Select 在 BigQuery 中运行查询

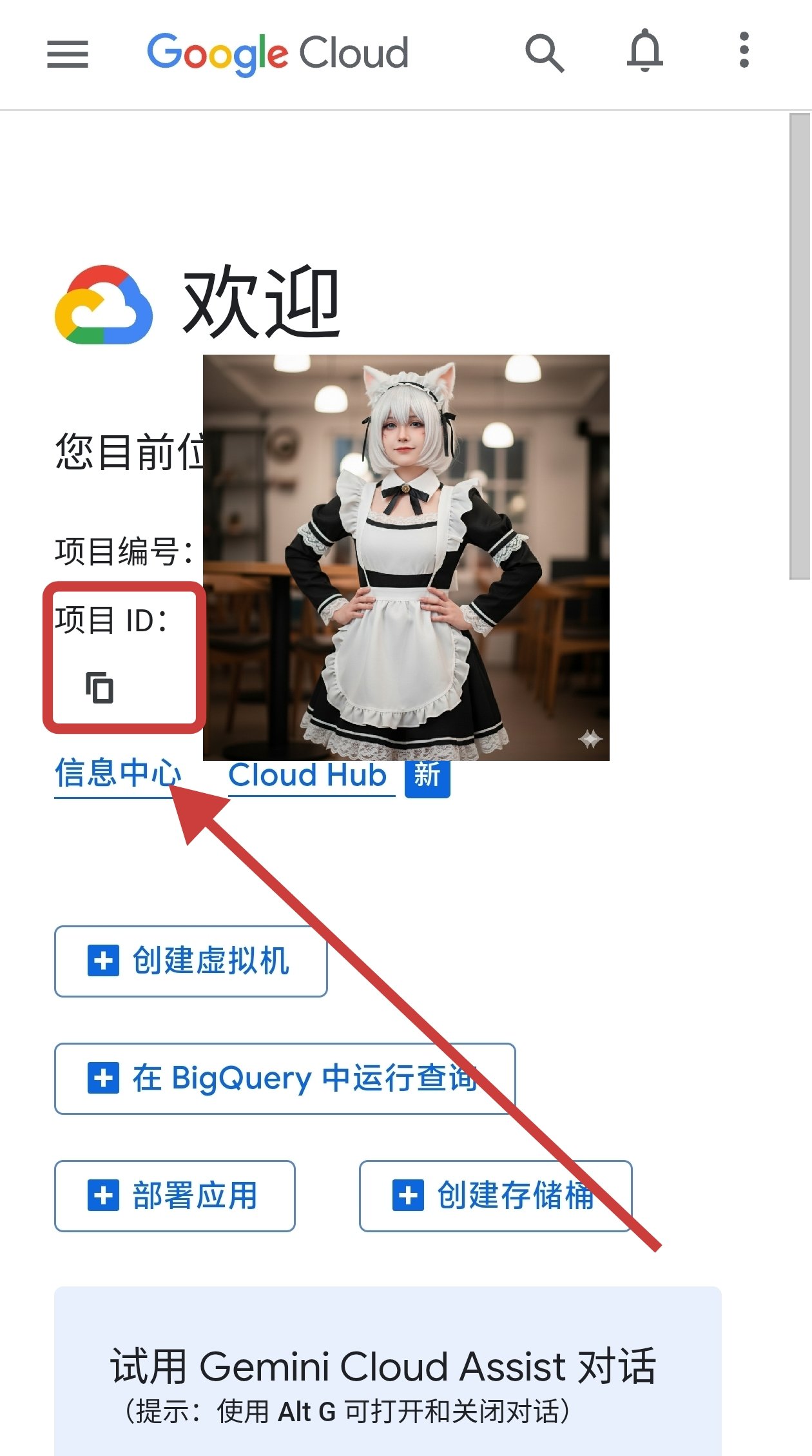(285, 1079)
